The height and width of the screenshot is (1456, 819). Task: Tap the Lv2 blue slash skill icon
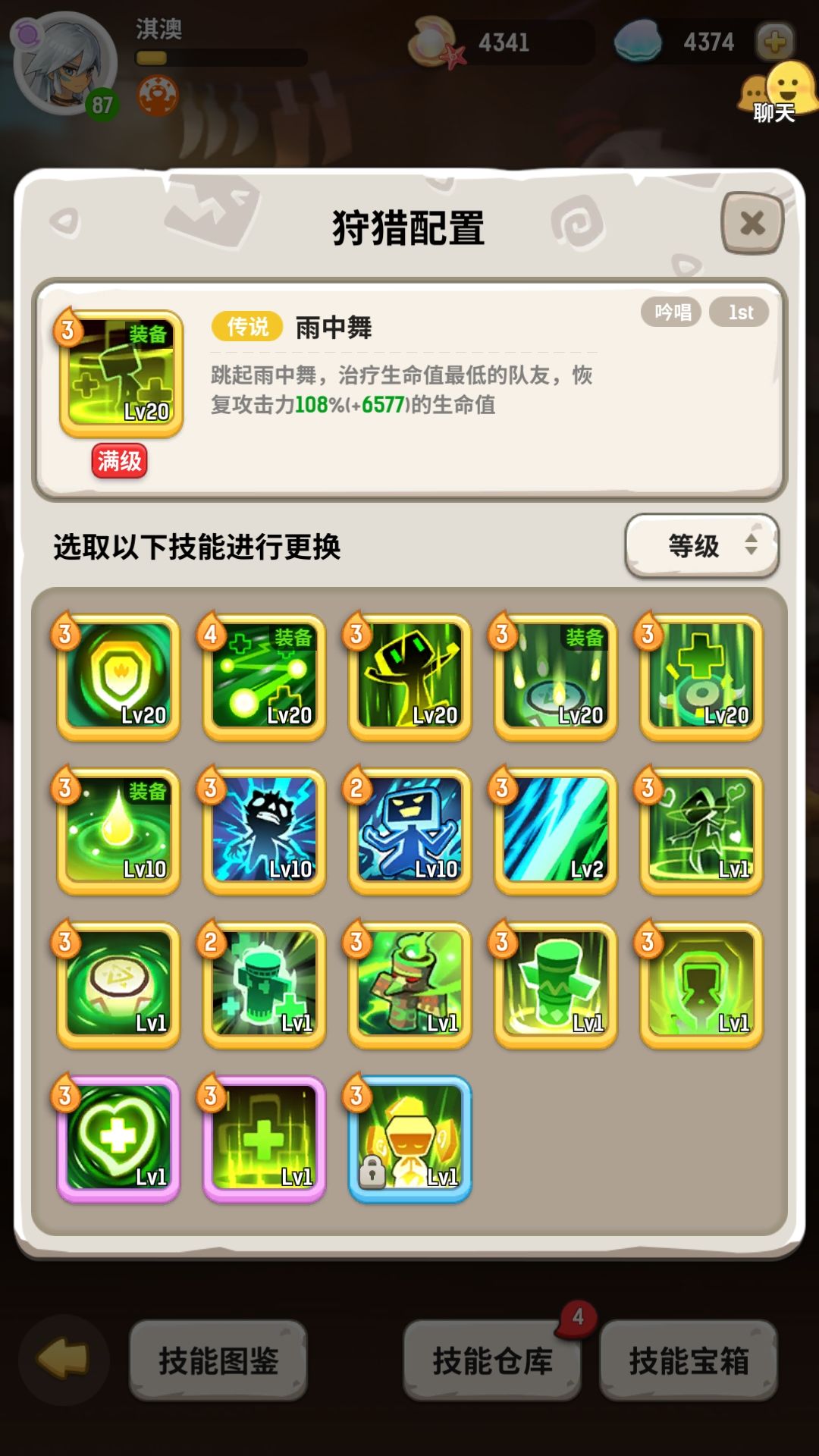[x=554, y=833]
